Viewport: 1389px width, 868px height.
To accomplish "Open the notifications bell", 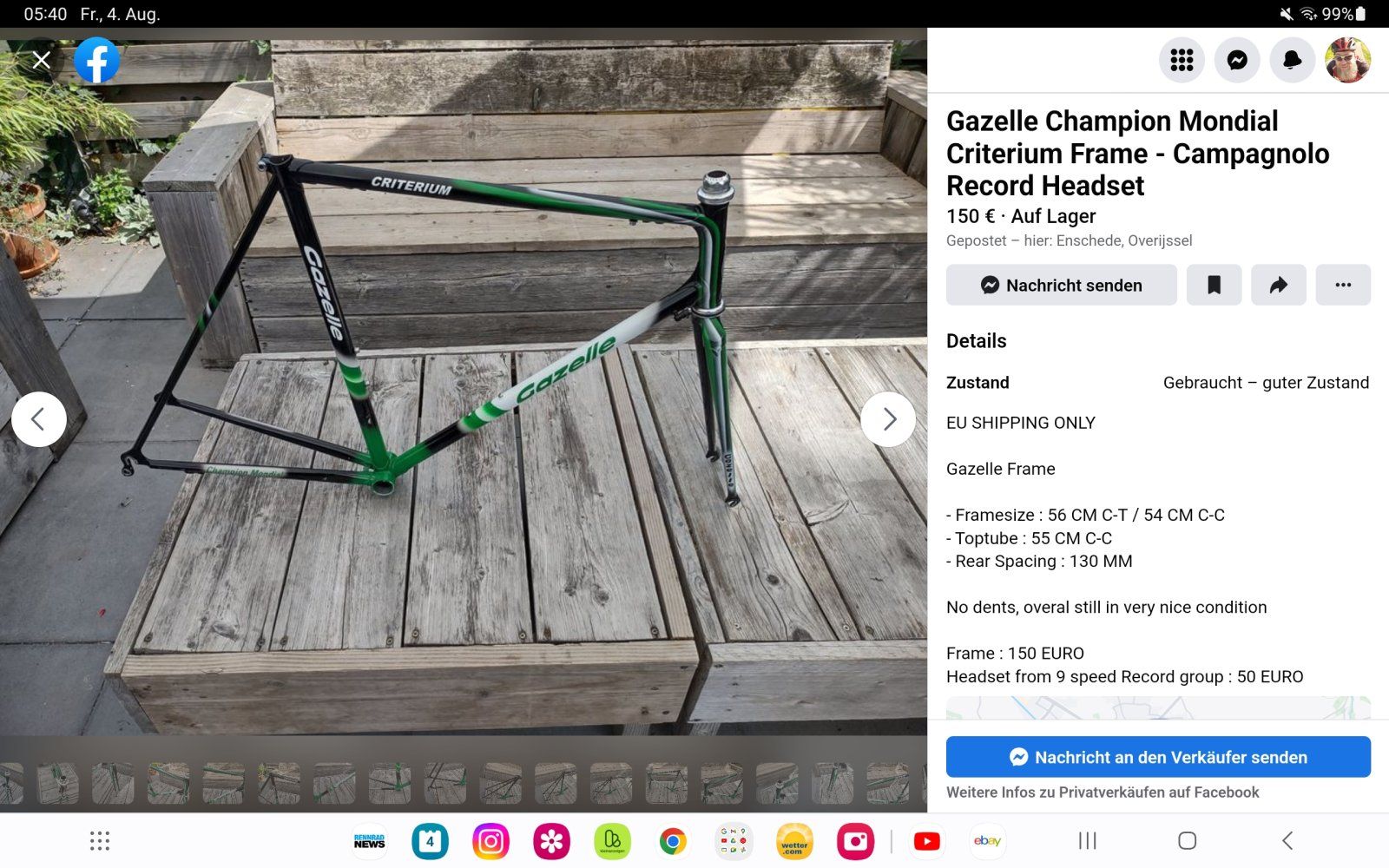I will 1293,60.
